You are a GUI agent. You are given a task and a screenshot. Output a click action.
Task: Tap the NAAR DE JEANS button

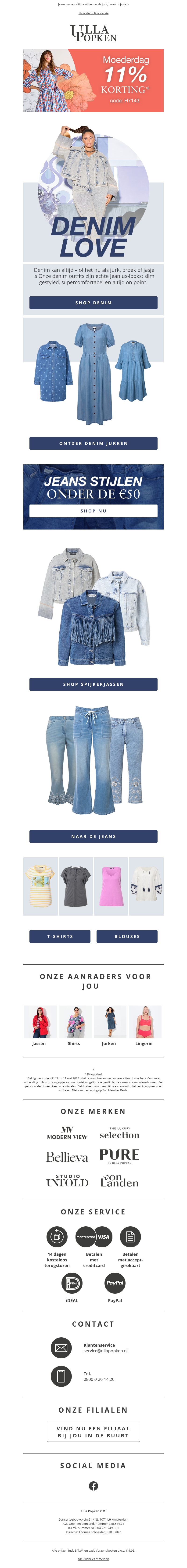[x=93, y=836]
